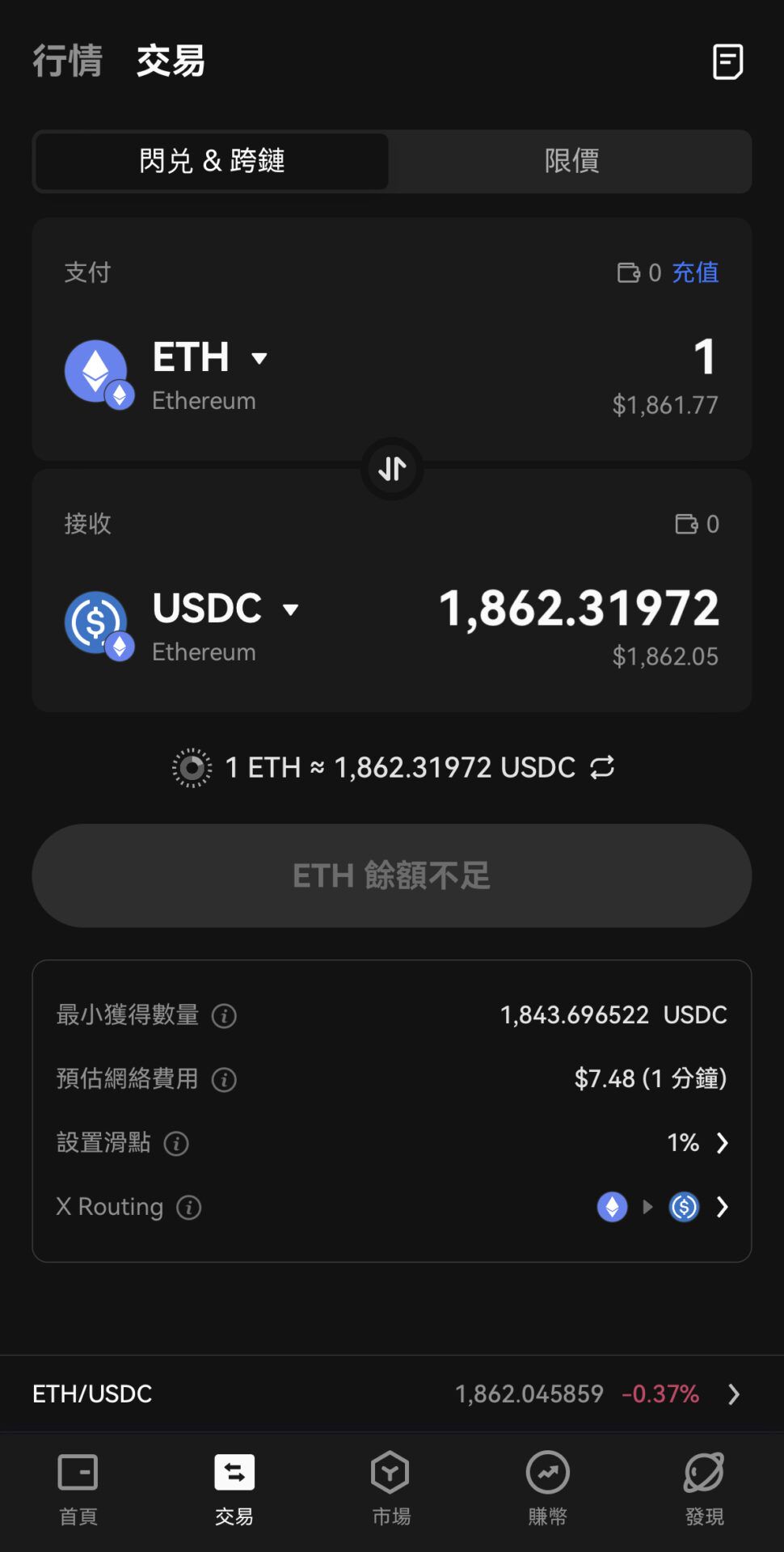The width and height of the screenshot is (784, 1552).
Task: Switch to the 限價 tab
Action: pyautogui.click(x=571, y=161)
